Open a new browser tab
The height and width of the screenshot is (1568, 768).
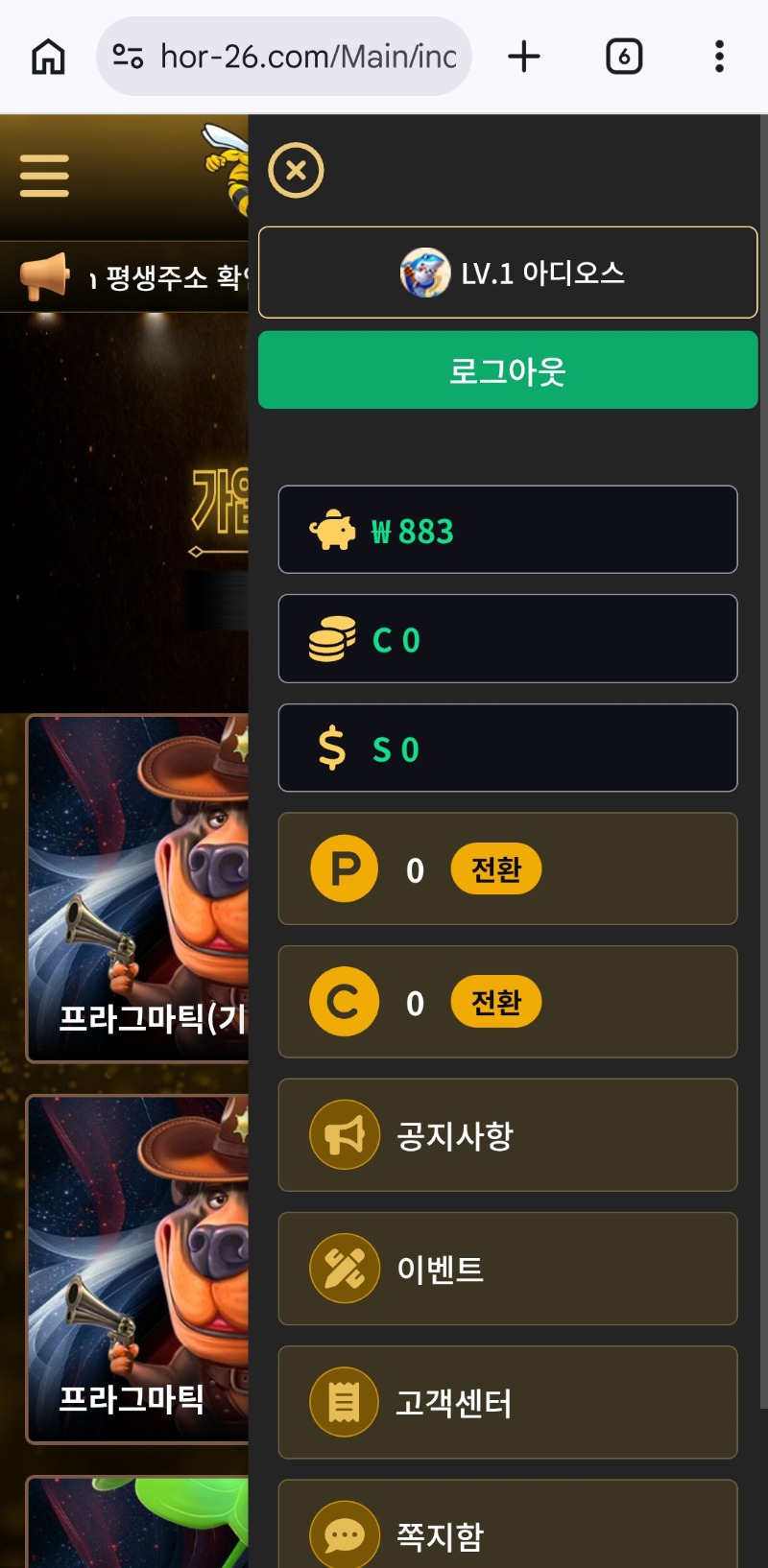[524, 57]
